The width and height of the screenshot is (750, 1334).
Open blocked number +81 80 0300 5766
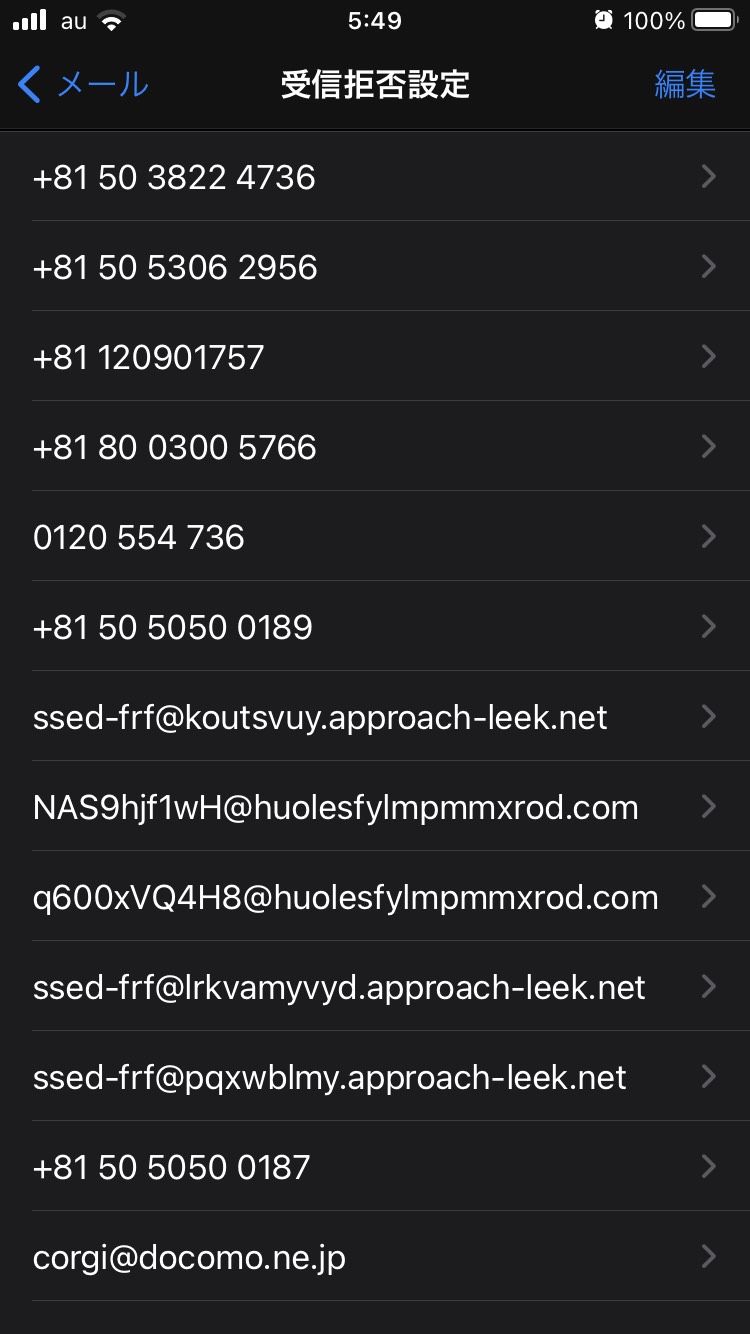point(375,447)
